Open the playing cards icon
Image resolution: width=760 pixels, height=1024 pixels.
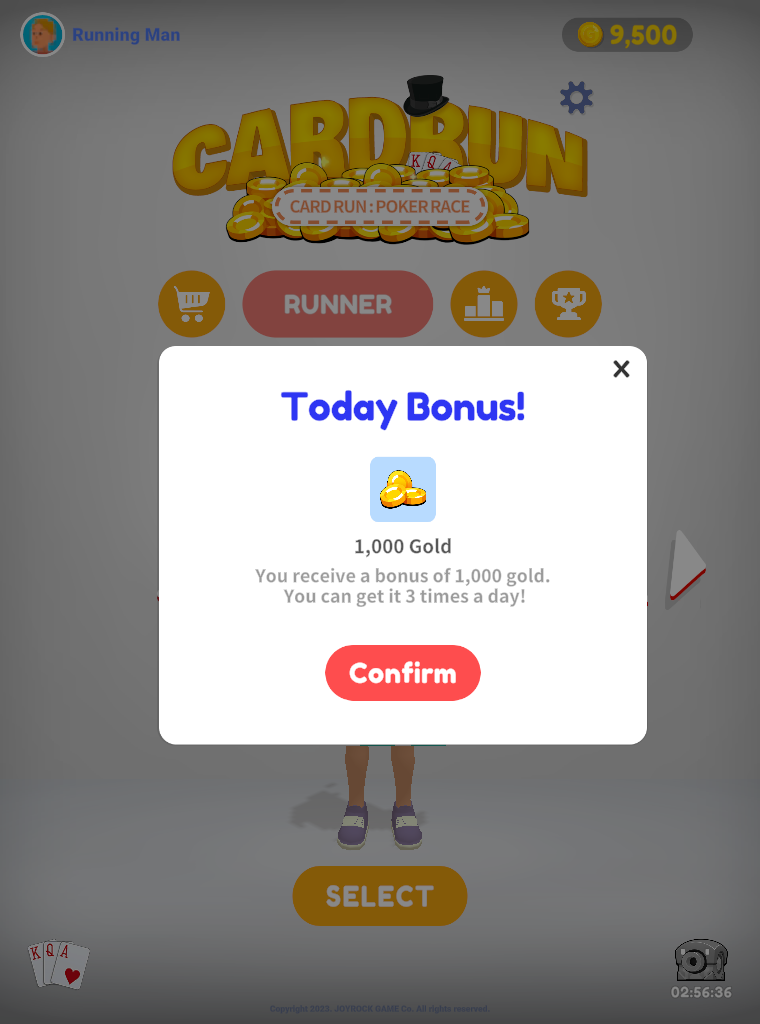tap(59, 964)
